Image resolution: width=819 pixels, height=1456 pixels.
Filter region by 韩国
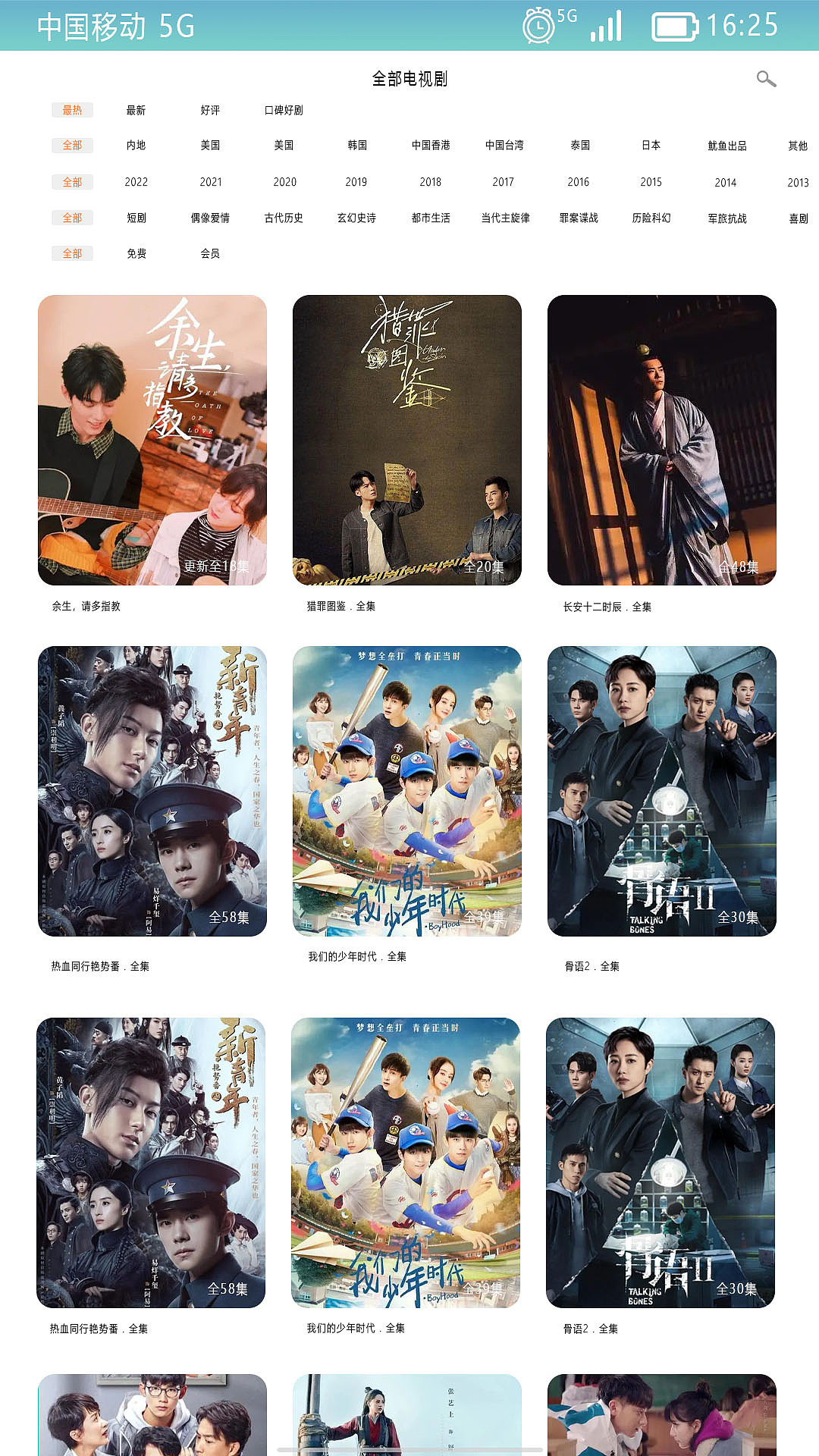357,146
